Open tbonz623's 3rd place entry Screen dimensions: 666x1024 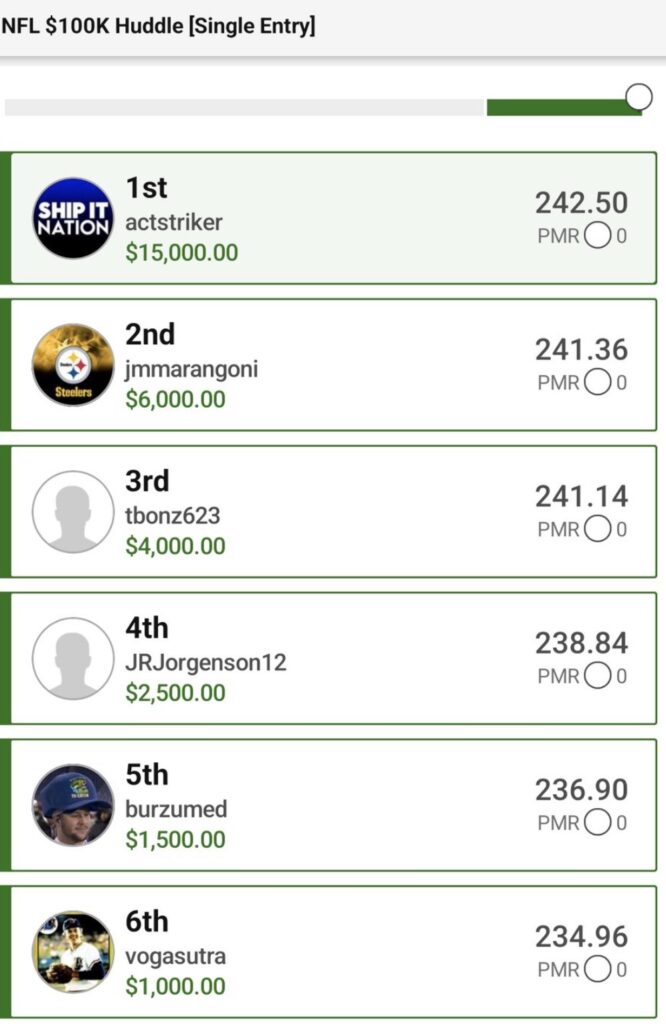pos(333,511)
